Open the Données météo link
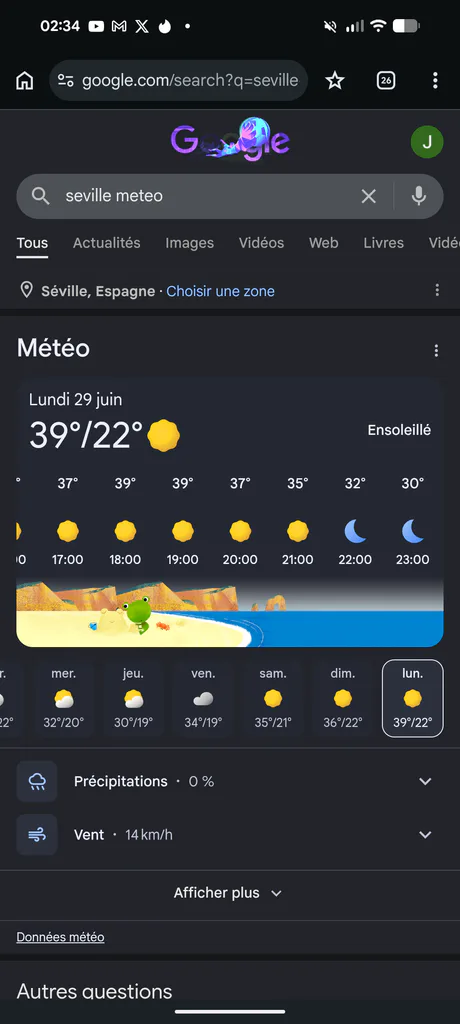The image size is (460, 1024). (60, 937)
